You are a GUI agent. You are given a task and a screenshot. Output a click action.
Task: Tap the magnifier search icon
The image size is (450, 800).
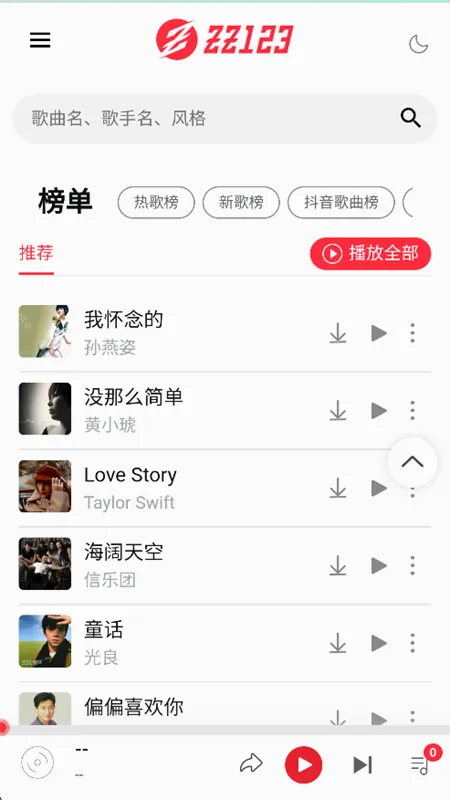410,118
